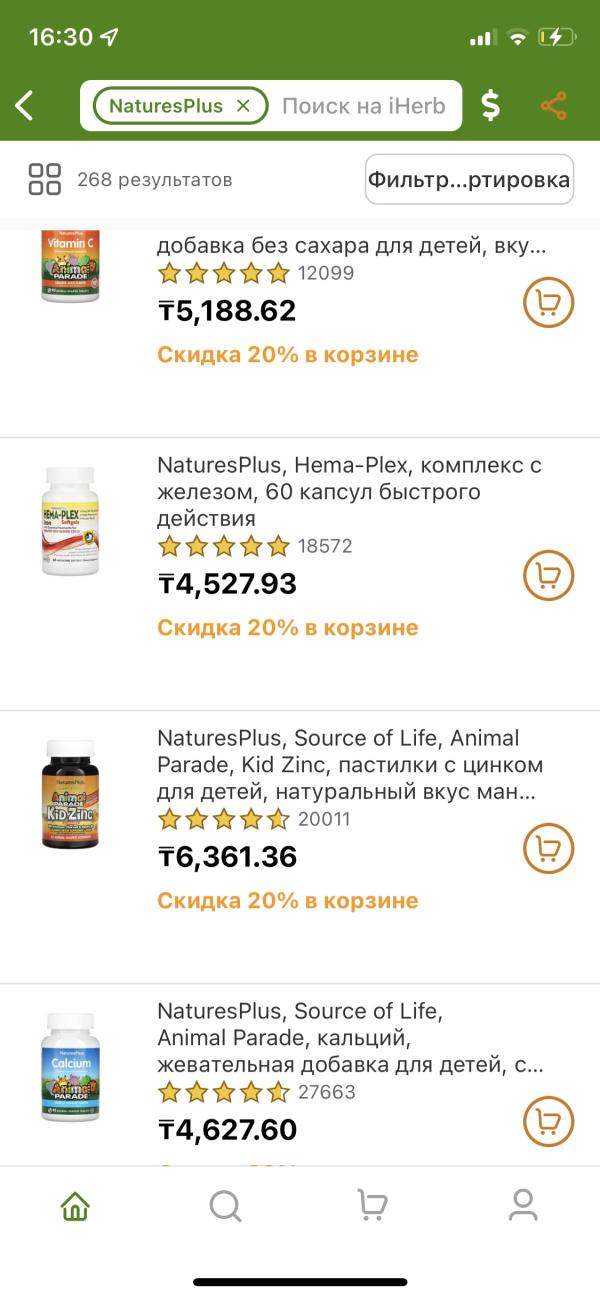Add Hema-Plex iron complex to cart
The width and height of the screenshot is (600, 1298).
point(548,575)
